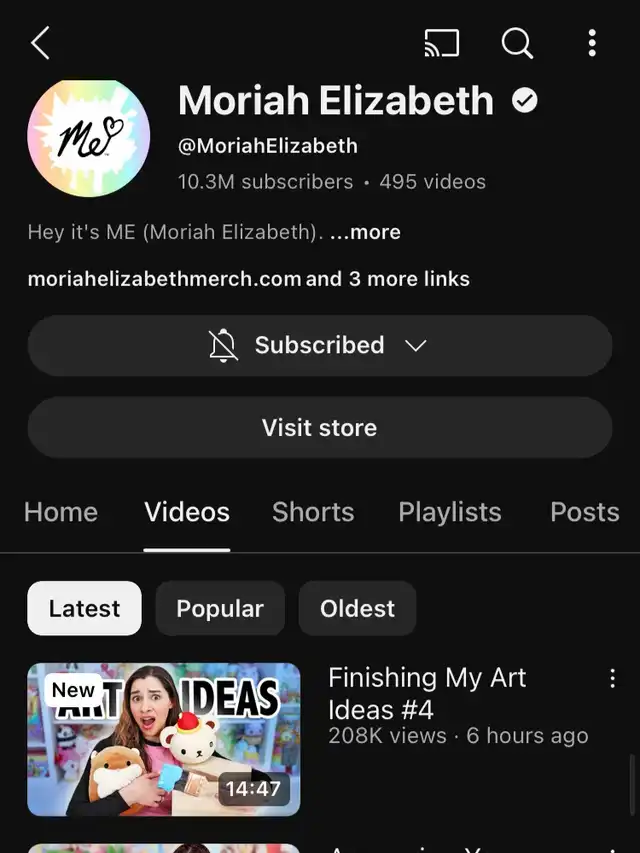The image size is (640, 853).
Task: Go to the Posts tab
Action: (x=584, y=512)
